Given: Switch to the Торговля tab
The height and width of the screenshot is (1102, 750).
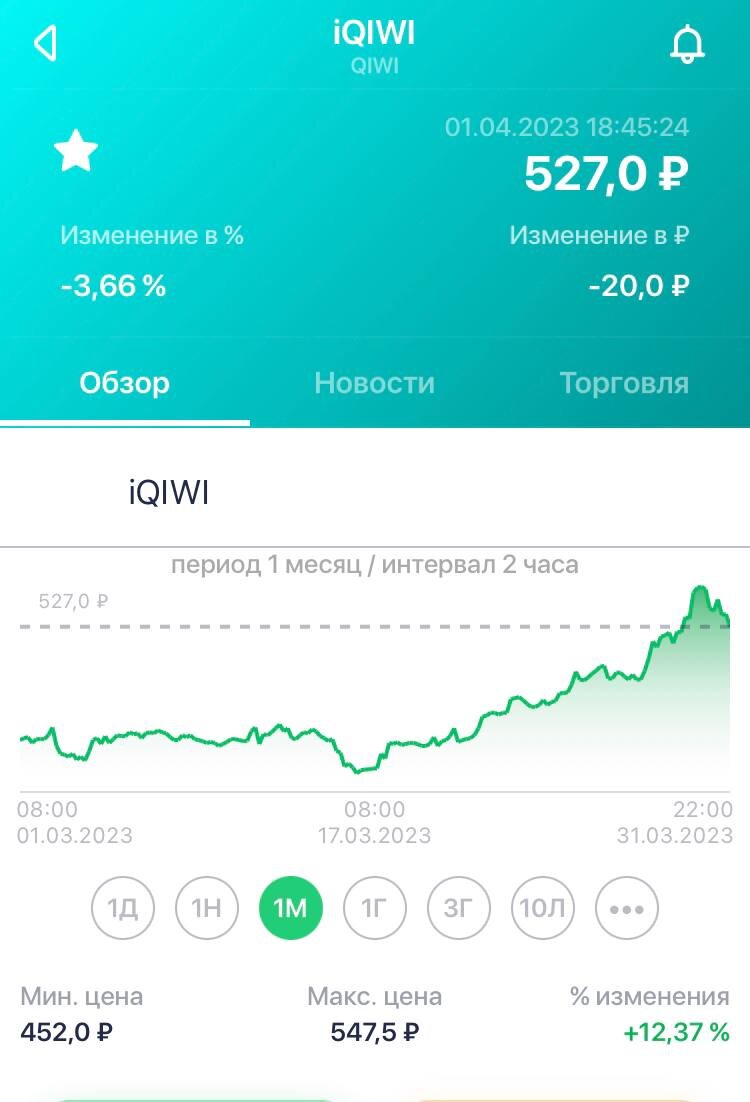Looking at the screenshot, I should click(624, 383).
